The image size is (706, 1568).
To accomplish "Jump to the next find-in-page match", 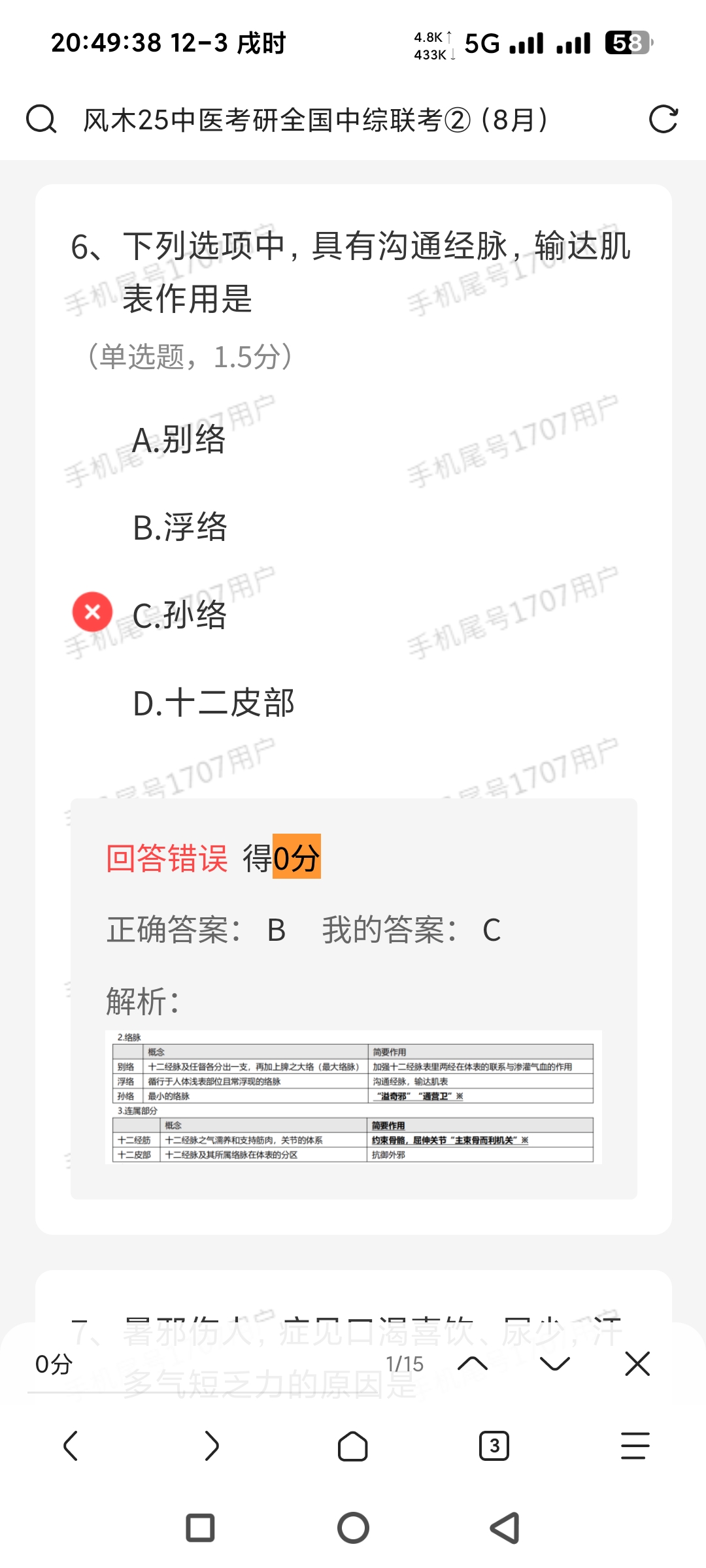I will pyautogui.click(x=555, y=1364).
